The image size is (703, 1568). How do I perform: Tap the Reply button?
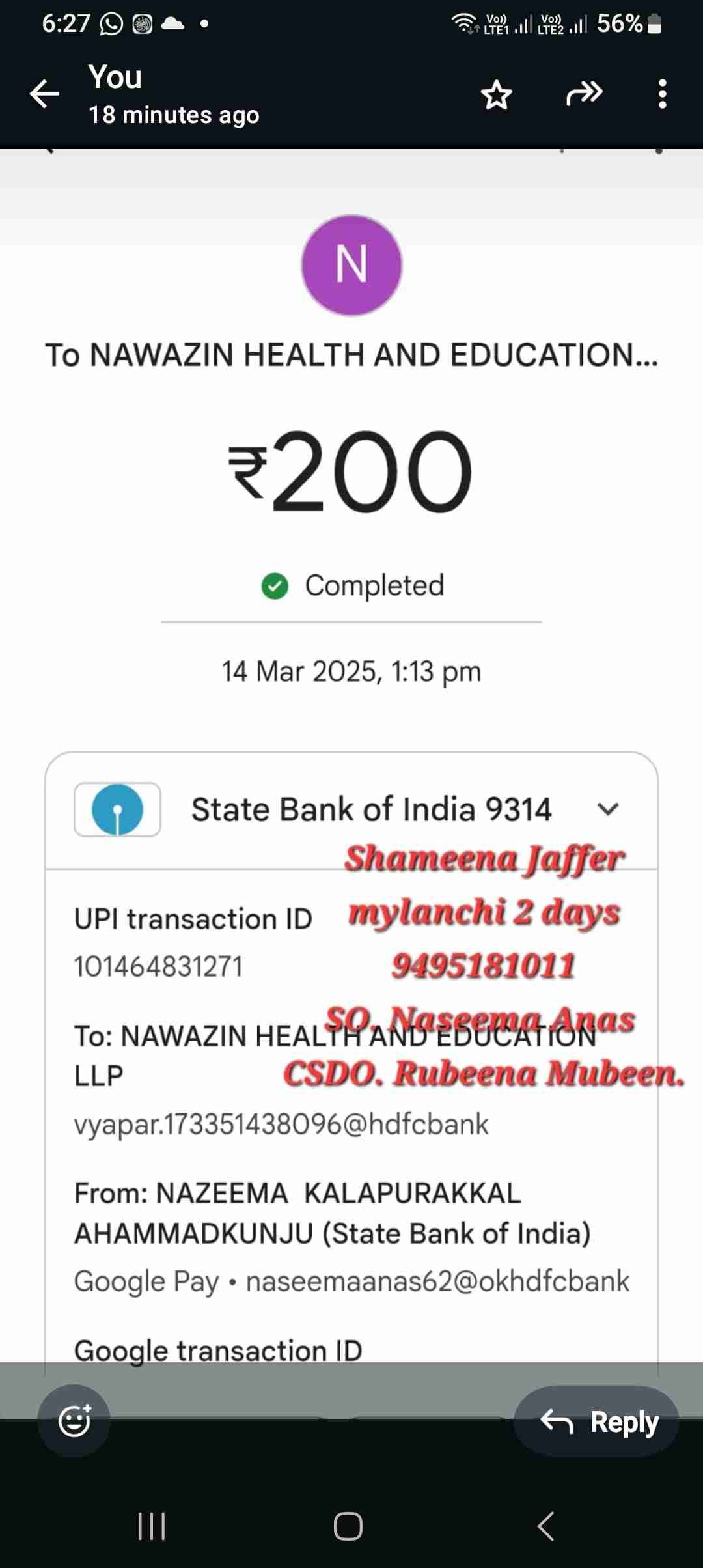pos(597,1421)
